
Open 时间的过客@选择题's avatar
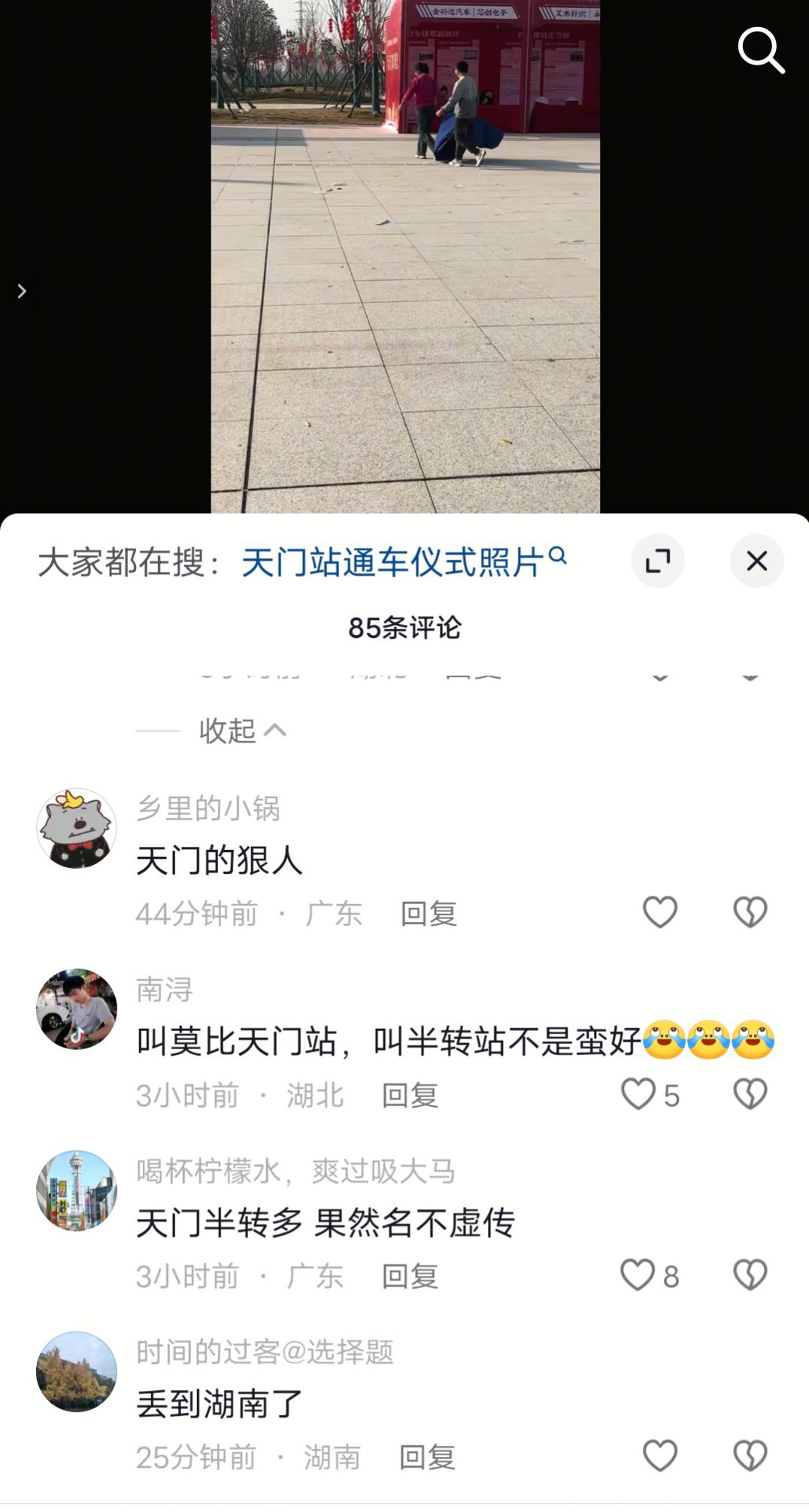[77, 1371]
